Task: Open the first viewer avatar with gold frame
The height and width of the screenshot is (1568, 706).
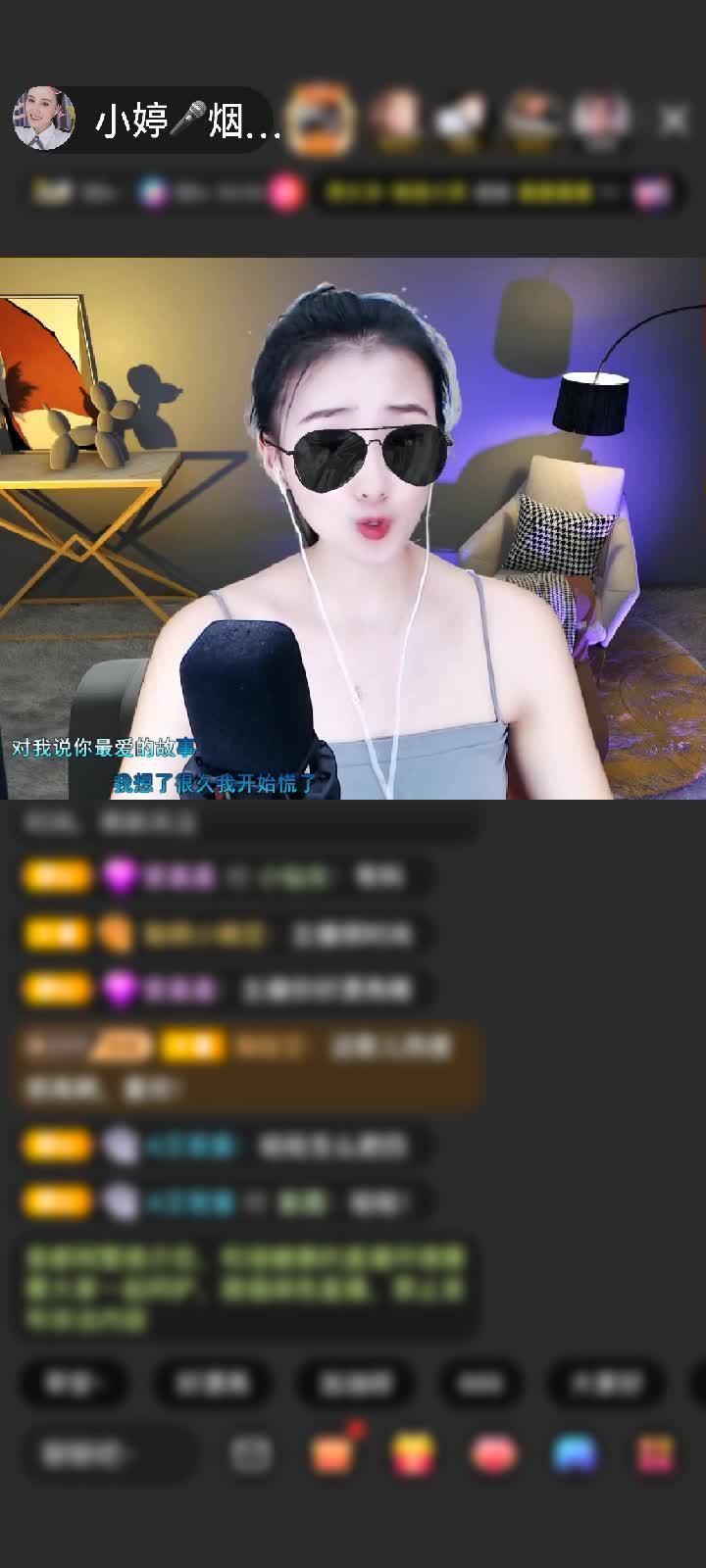Action: (320, 120)
